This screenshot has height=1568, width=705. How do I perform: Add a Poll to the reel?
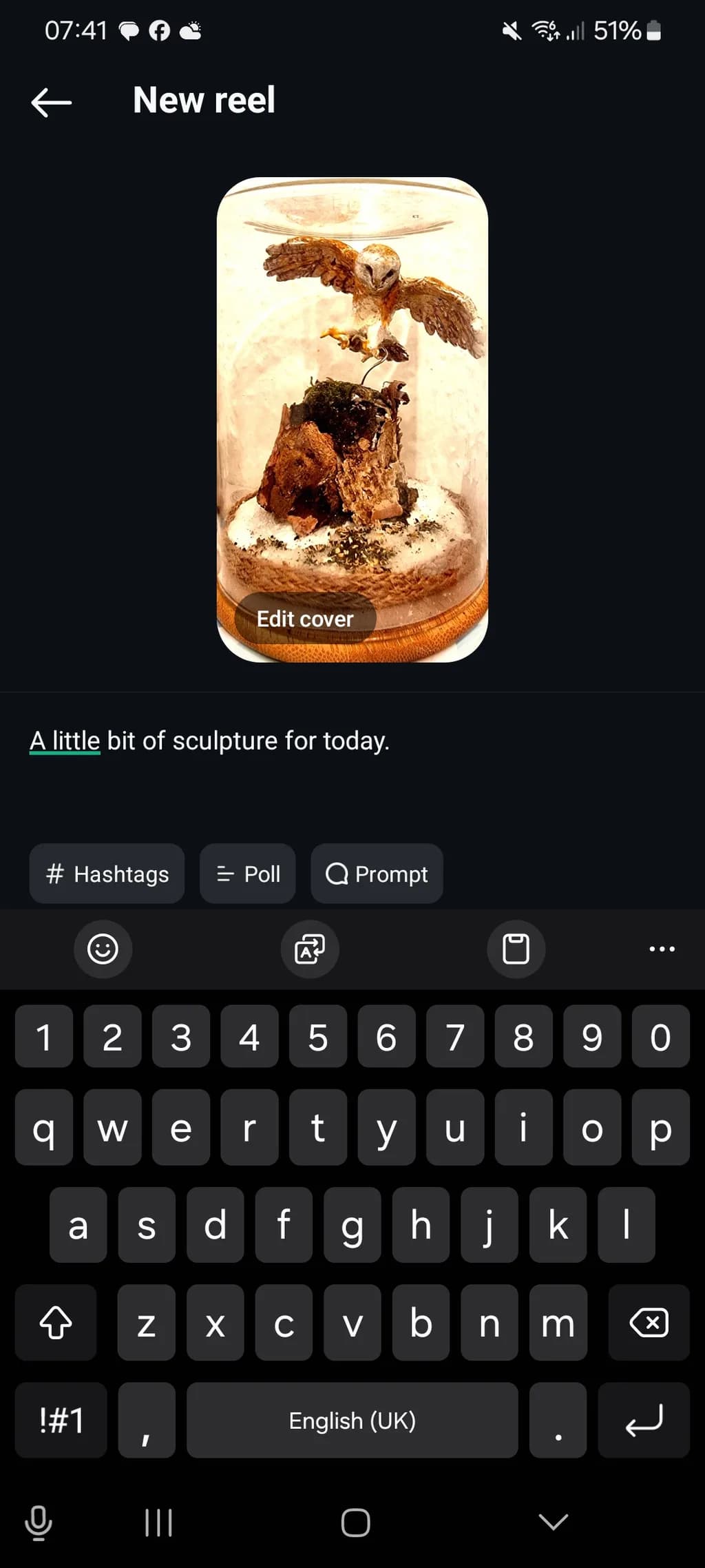(248, 874)
